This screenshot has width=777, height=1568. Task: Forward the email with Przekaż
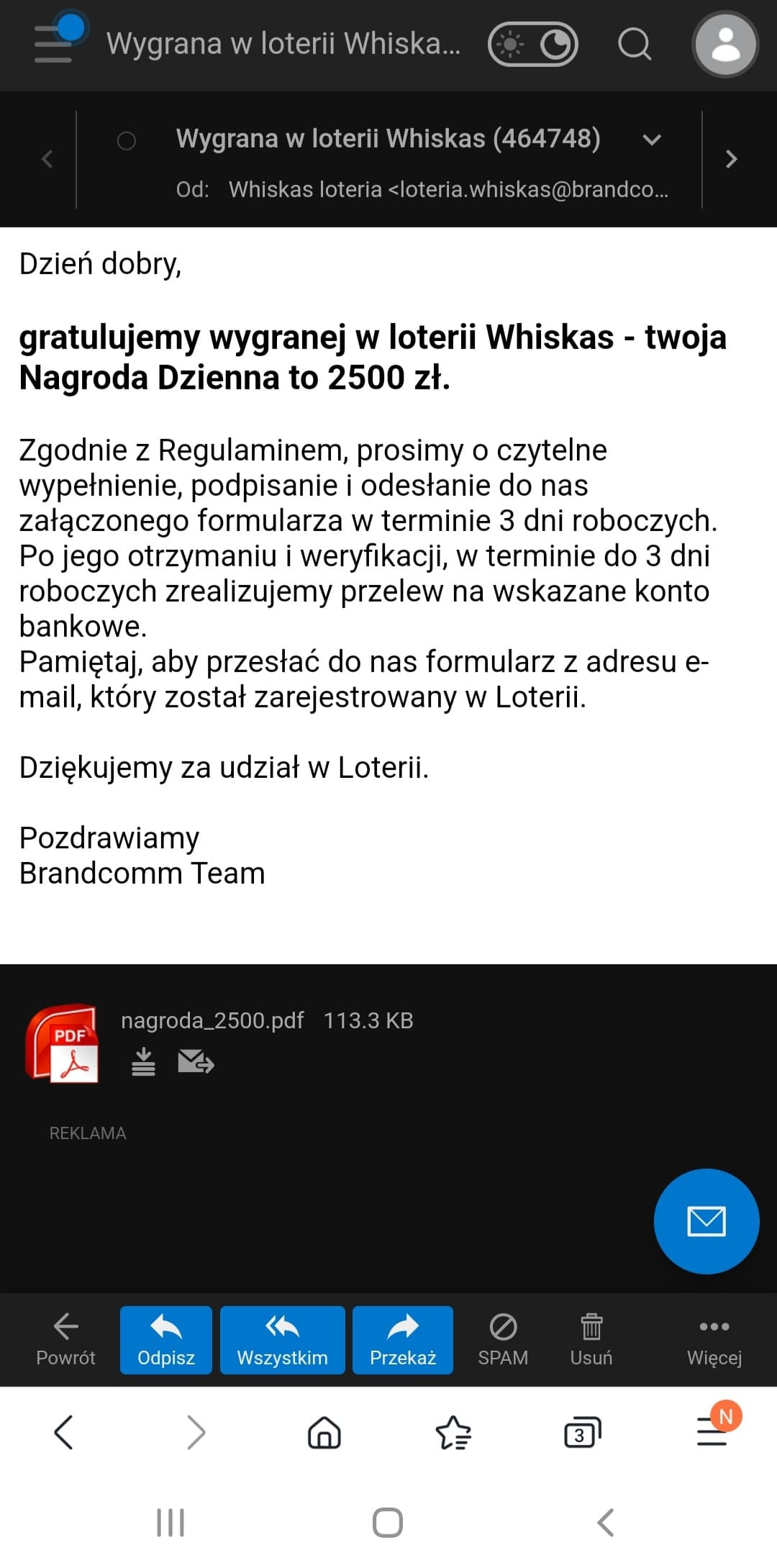pos(403,1340)
